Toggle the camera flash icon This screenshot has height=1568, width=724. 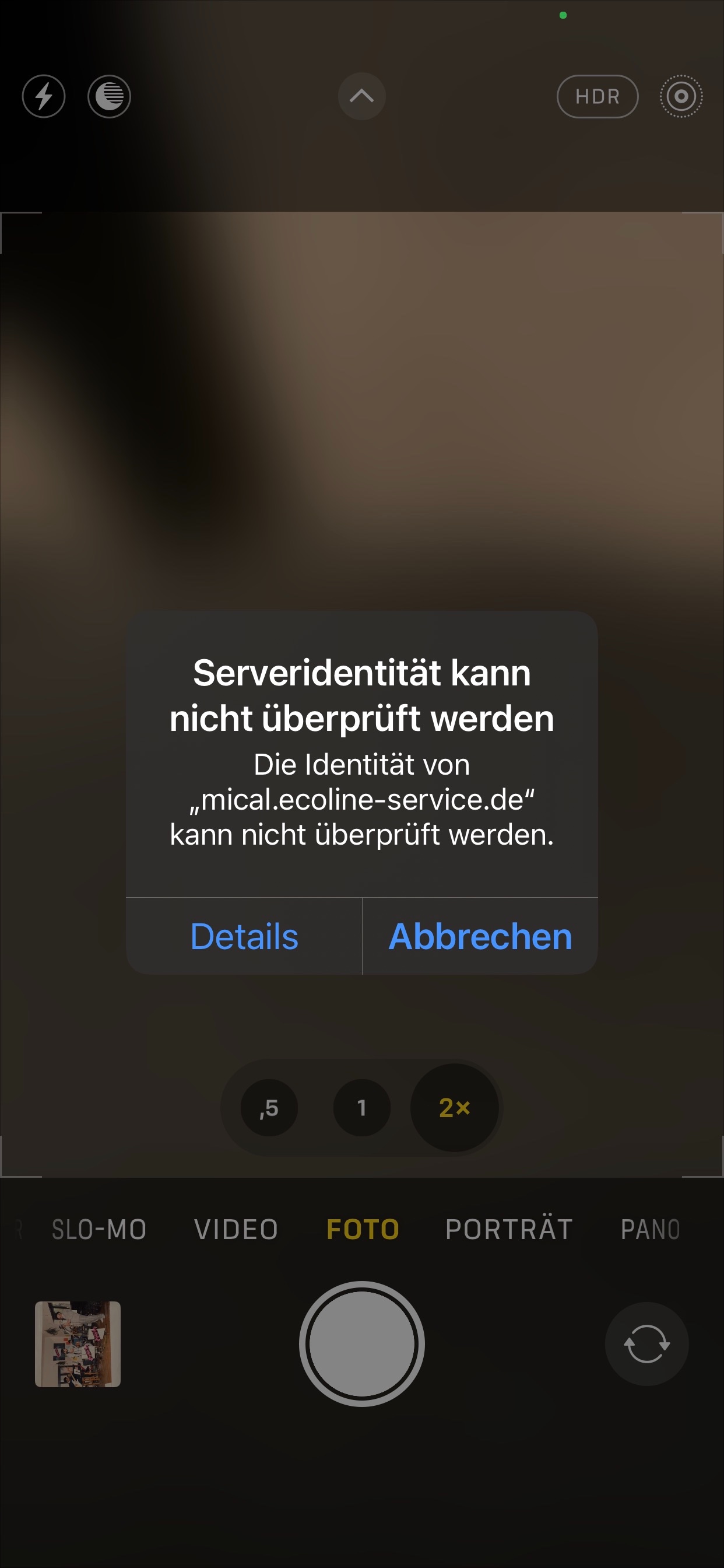44,96
